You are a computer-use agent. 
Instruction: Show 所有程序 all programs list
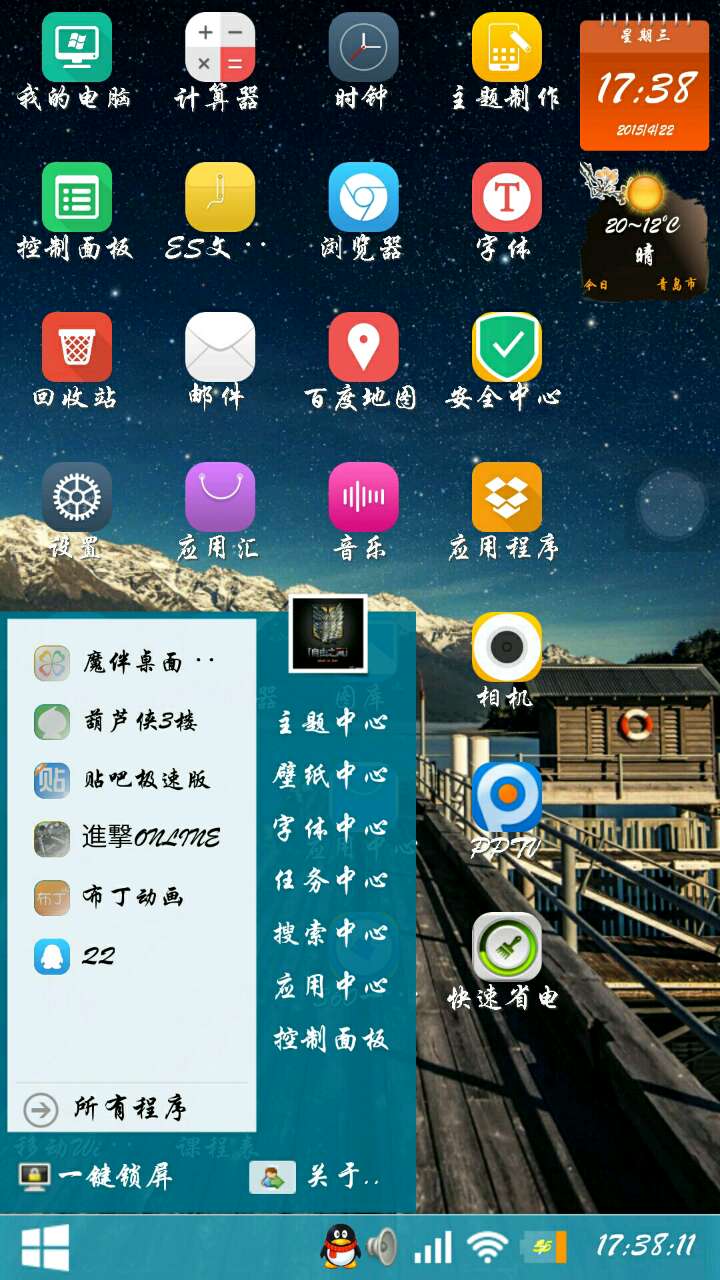point(130,1108)
